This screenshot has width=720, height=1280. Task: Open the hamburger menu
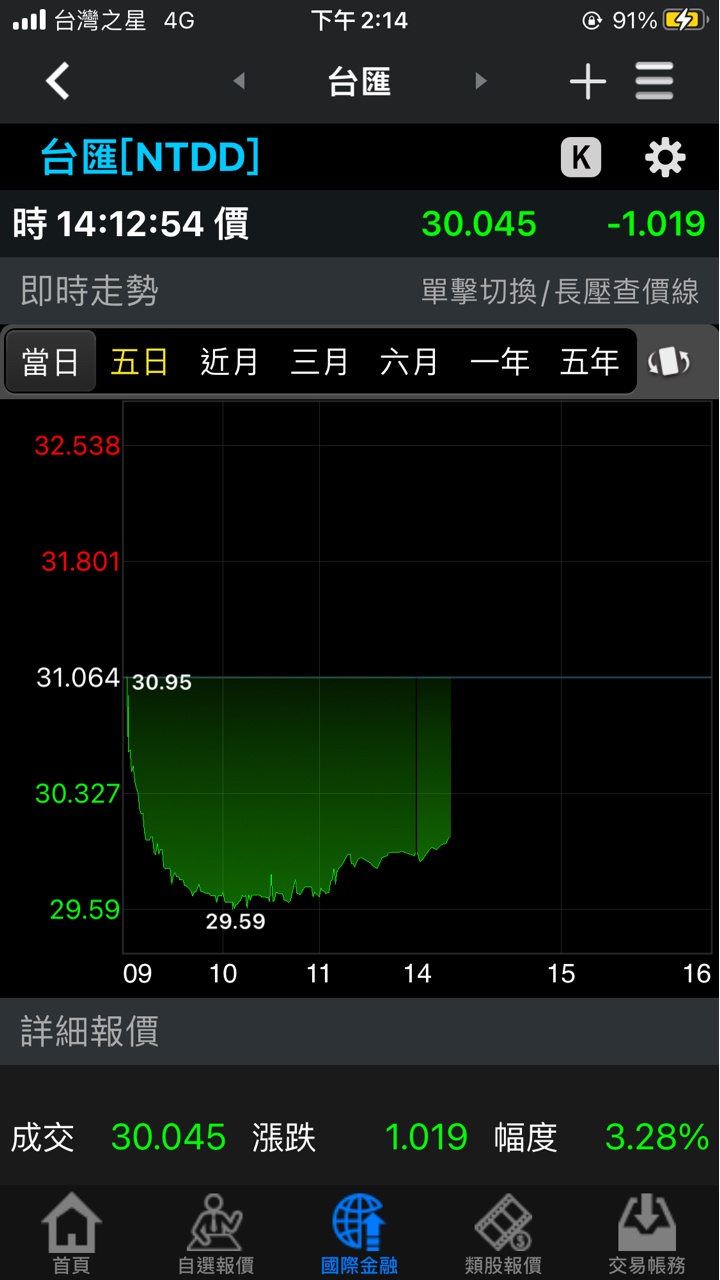(655, 81)
